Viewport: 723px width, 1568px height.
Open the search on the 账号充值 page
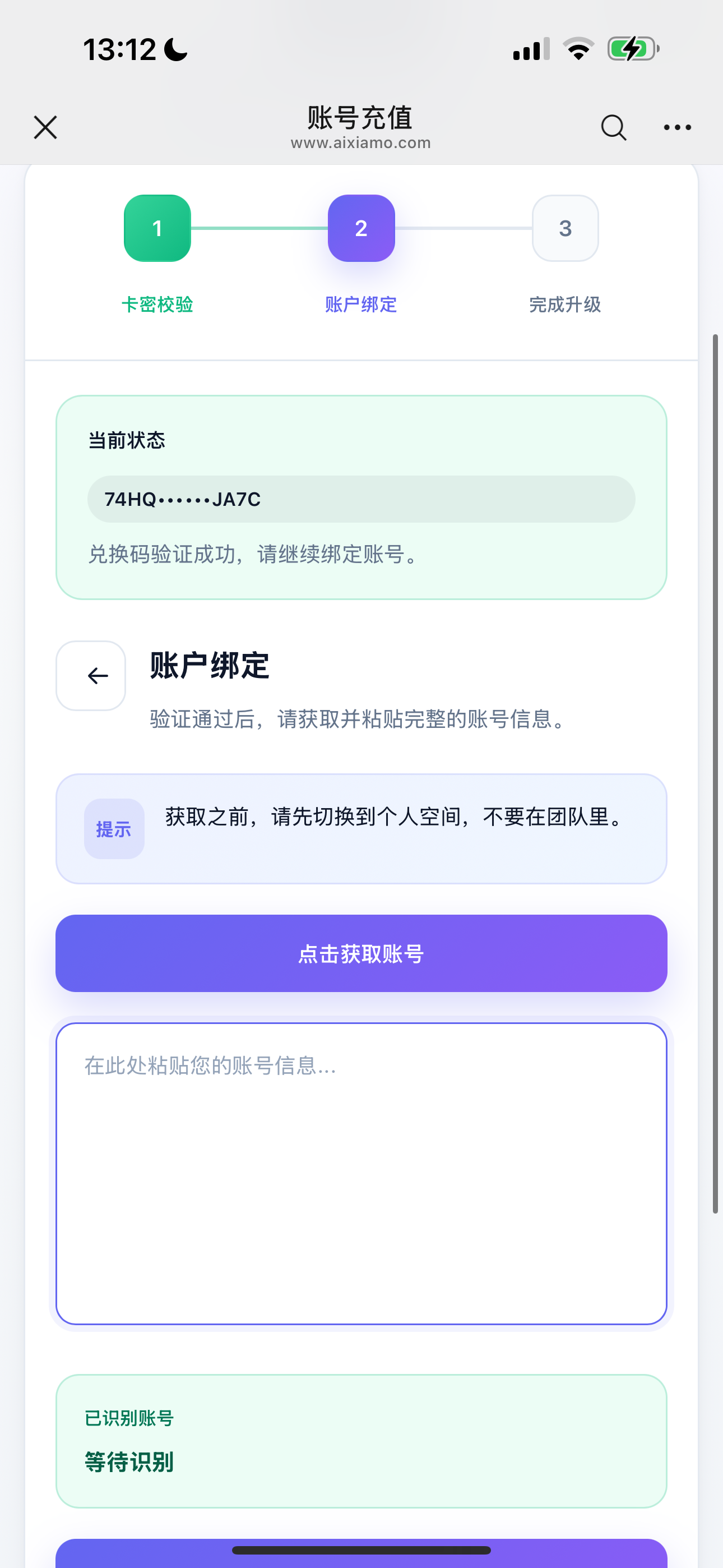614,128
